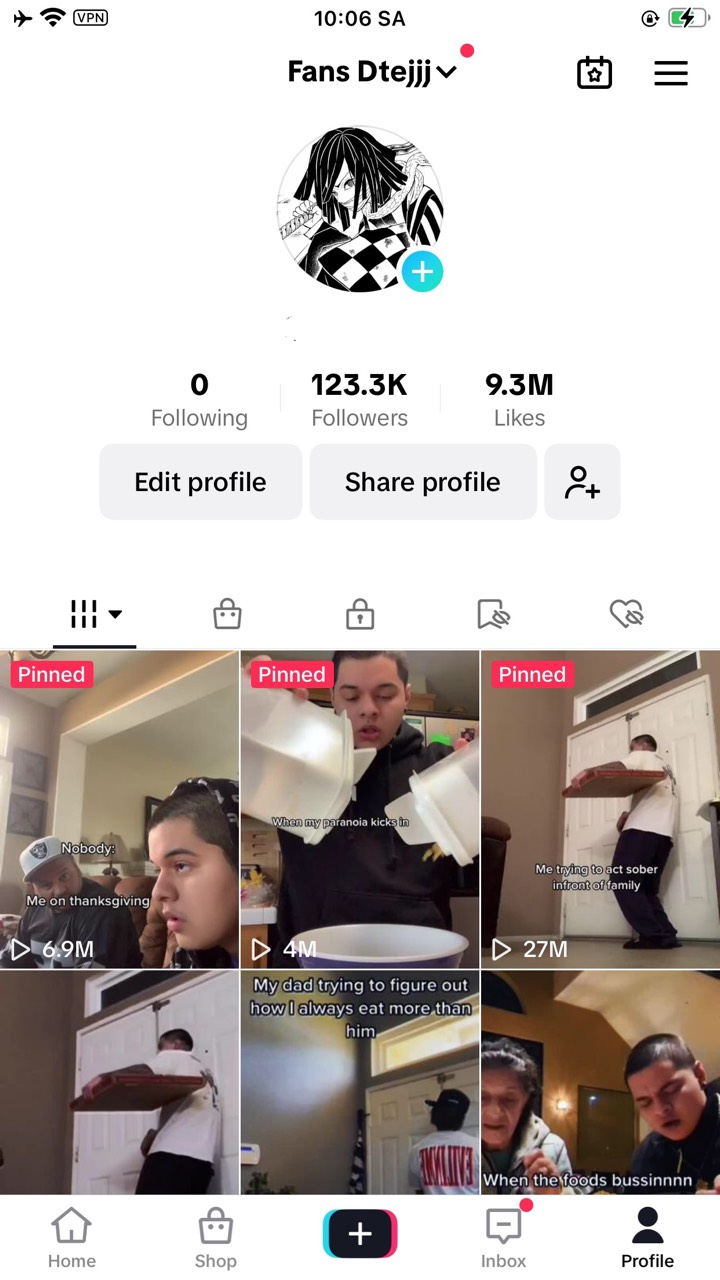Play the pinned "When my paranoia kicks in" video

[360, 810]
